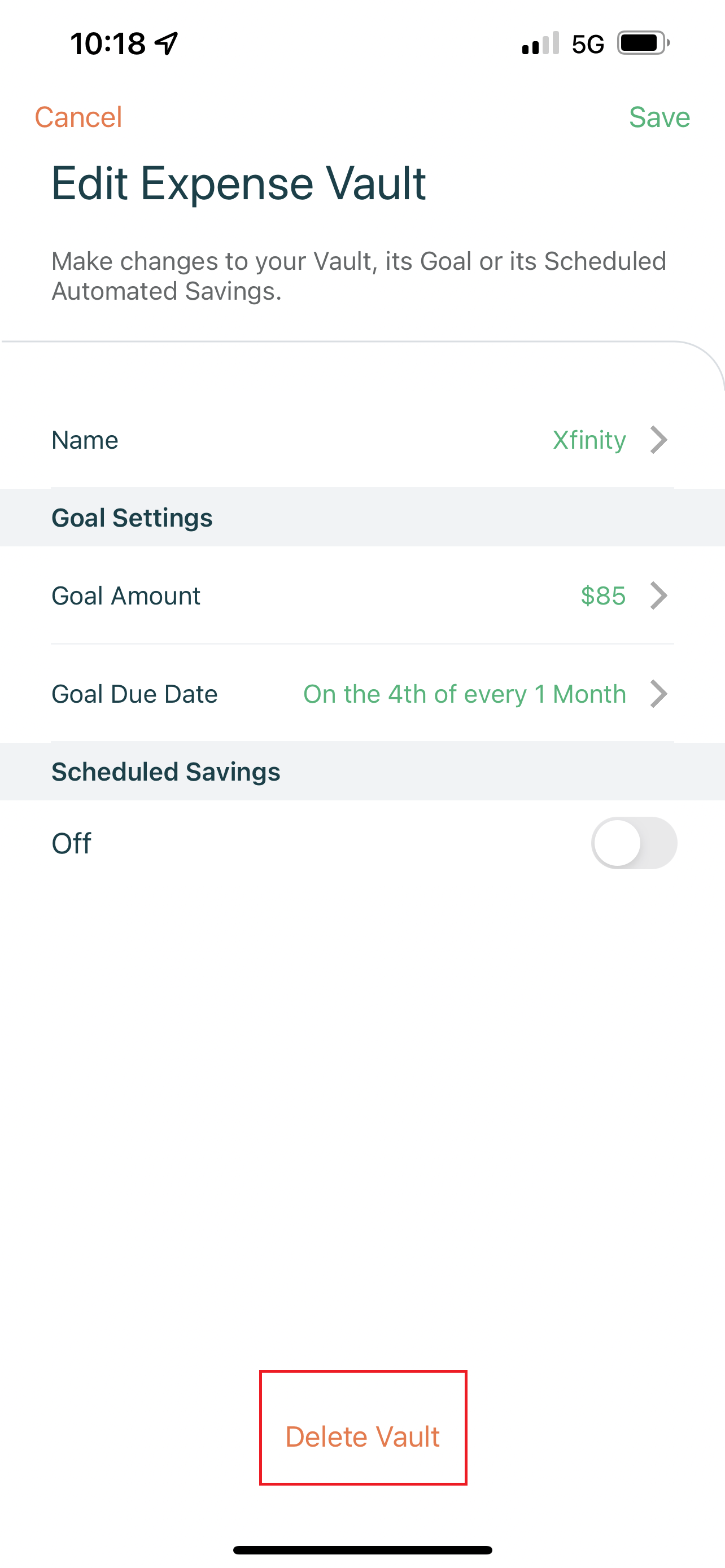Open the Name row showing Xfinity
Viewport: 725px width, 1568px height.
(x=362, y=440)
